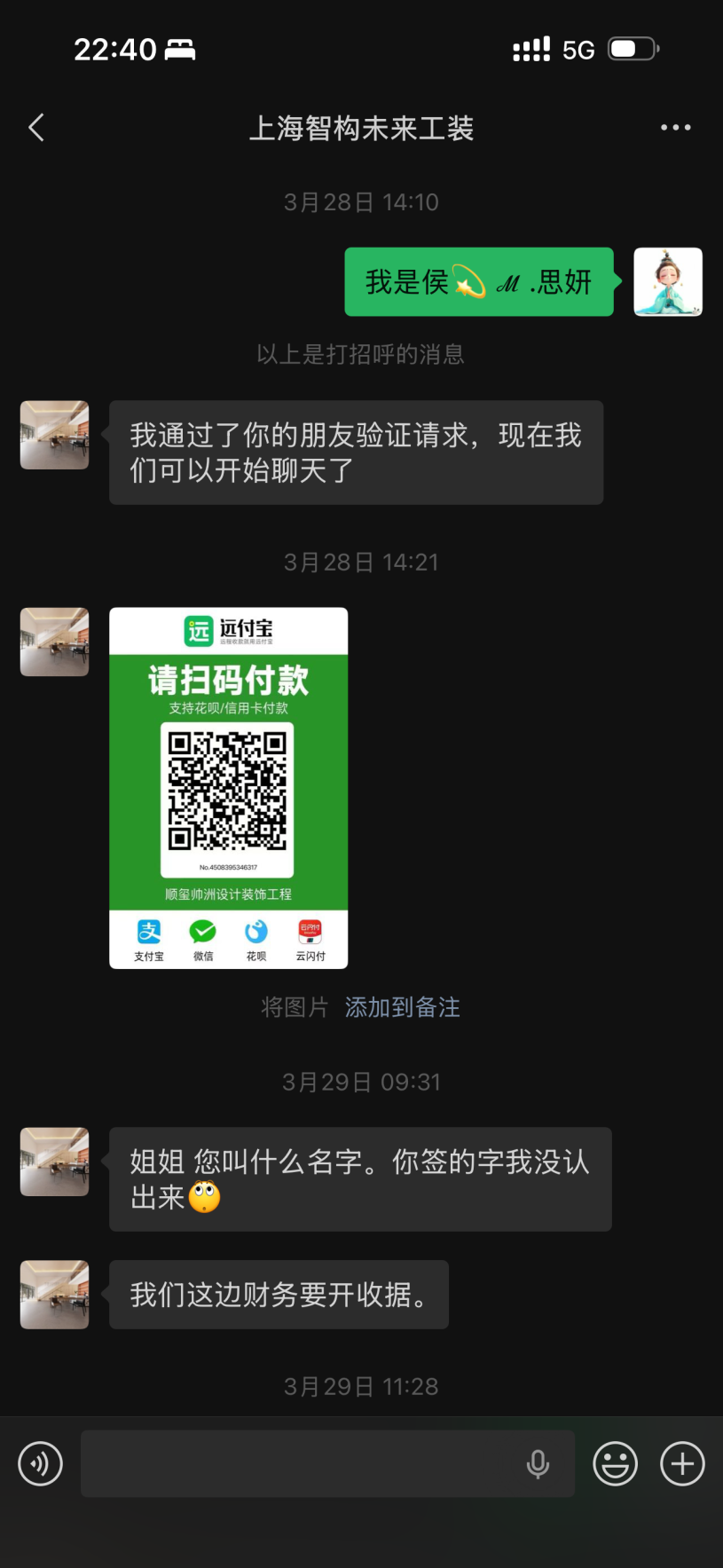Open the emoji sticker panel
This screenshot has width=723, height=1568.
(615, 1463)
